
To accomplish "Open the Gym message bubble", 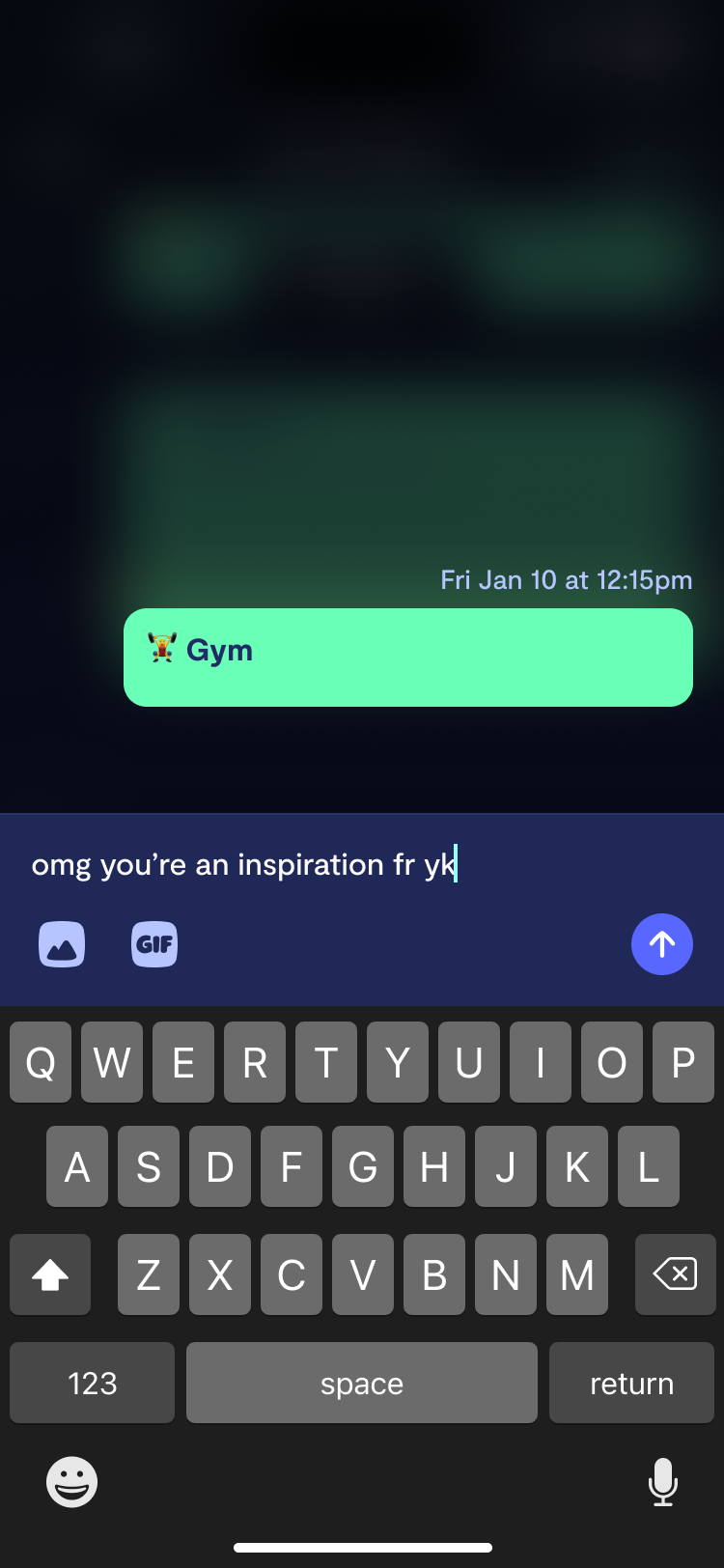I will click(408, 658).
